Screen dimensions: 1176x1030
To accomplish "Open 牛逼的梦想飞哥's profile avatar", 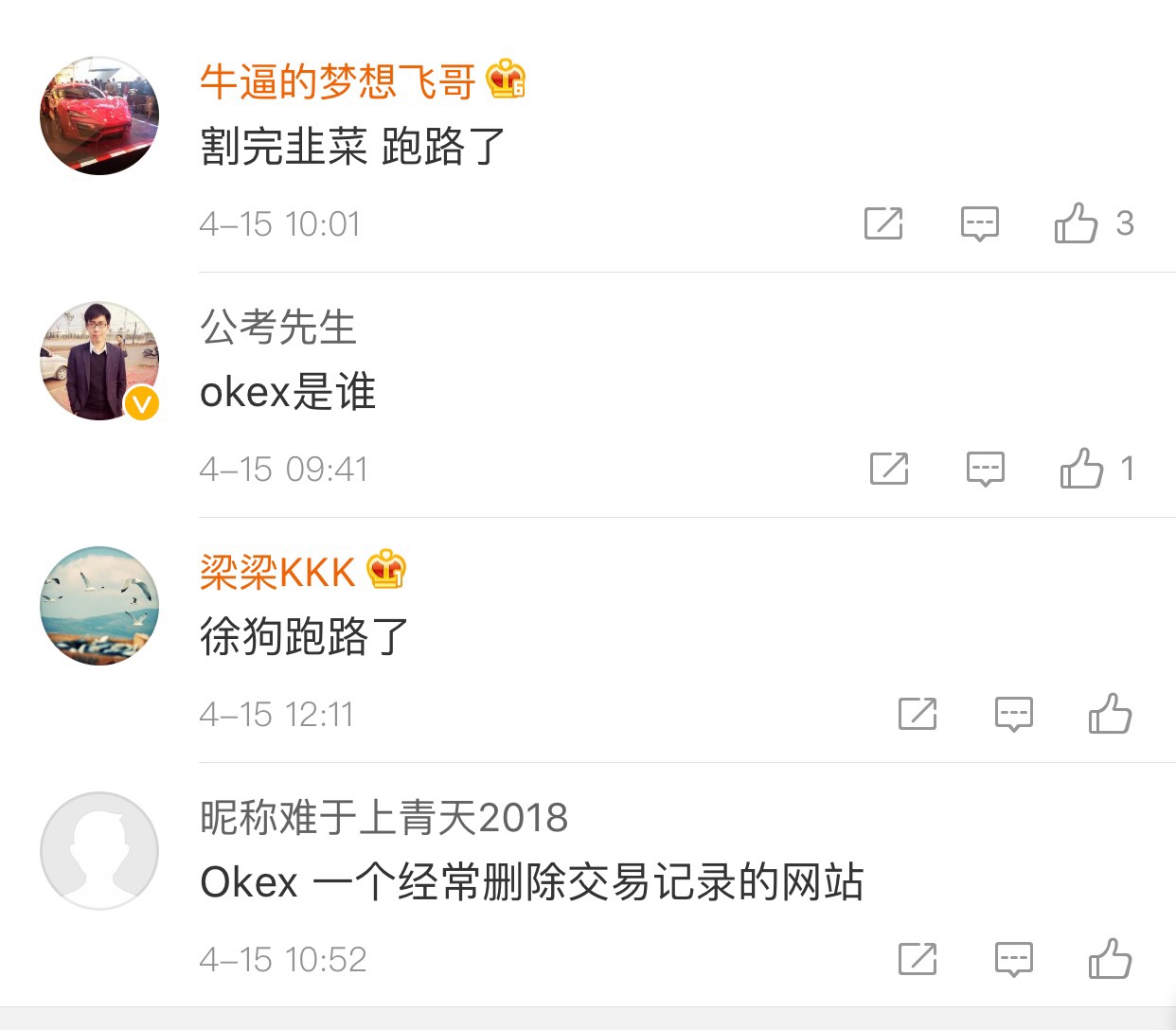I will point(99,116).
